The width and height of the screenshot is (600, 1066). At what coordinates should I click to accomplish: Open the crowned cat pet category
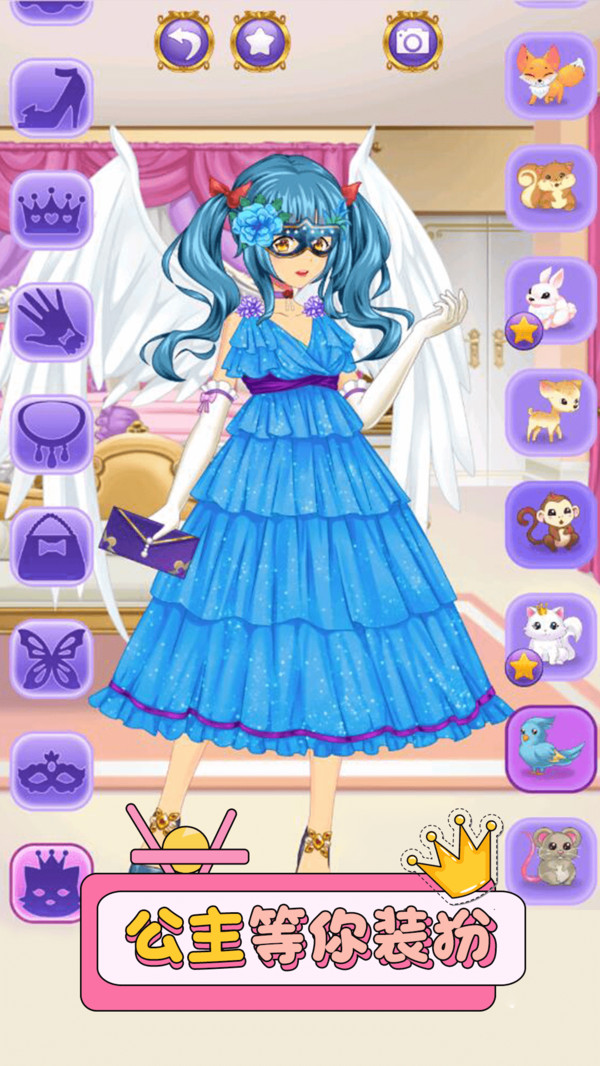(x=52, y=882)
